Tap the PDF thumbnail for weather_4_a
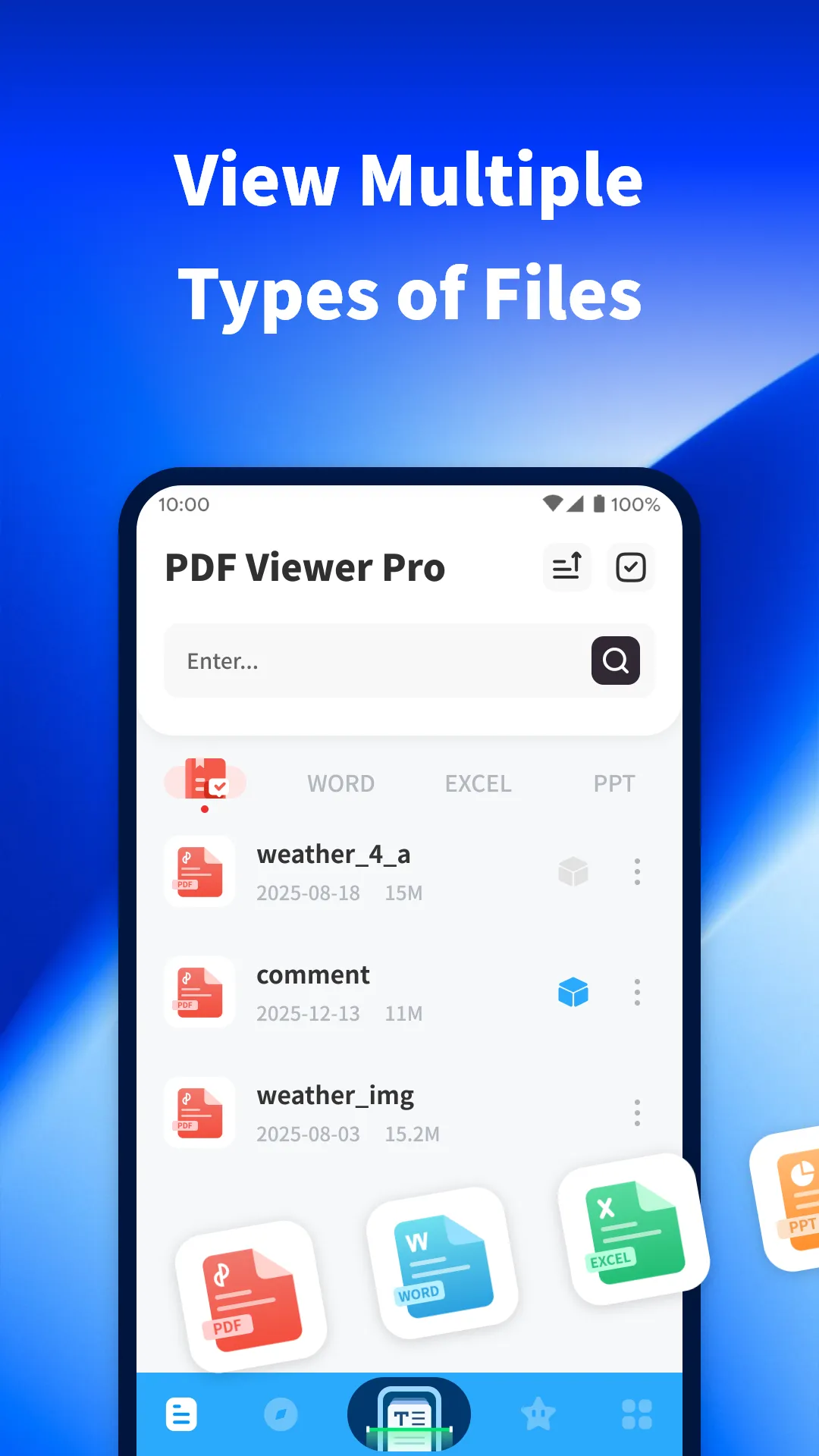The image size is (819, 1456). 199,871
